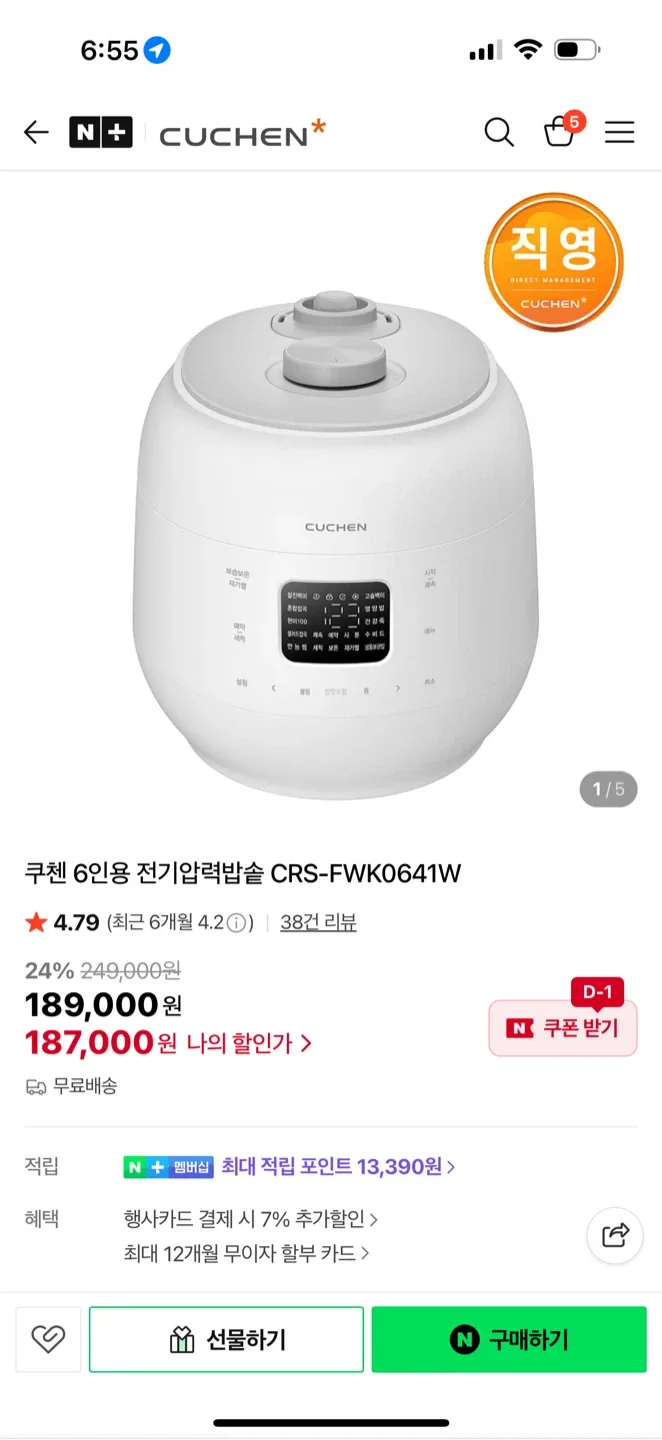Expand 행사카드 결제 시 7% 추가할인
The width and height of the screenshot is (662, 1440).
pyautogui.click(x=250, y=1219)
